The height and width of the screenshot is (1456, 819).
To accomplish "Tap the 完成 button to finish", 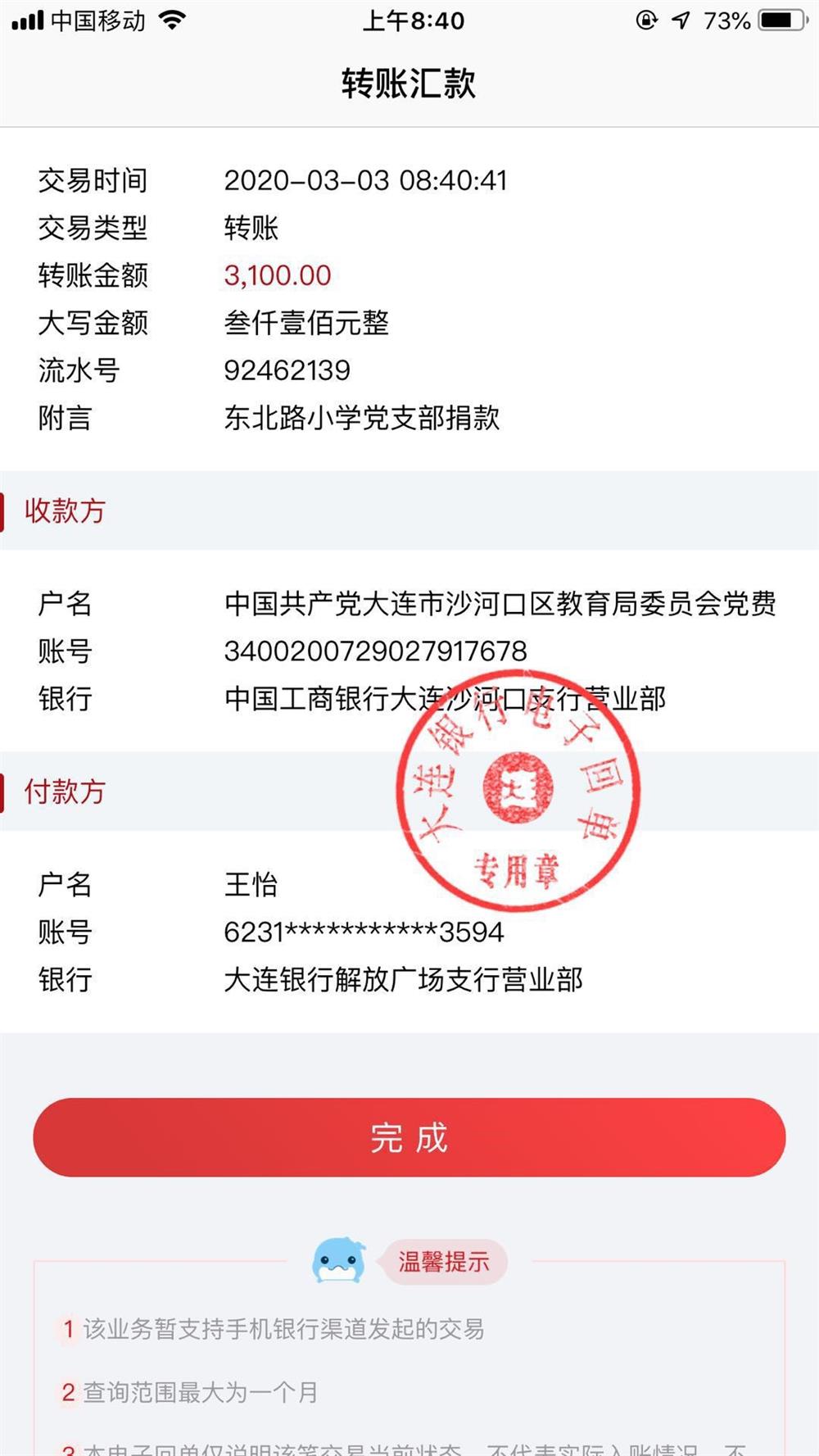I will coord(409,1137).
